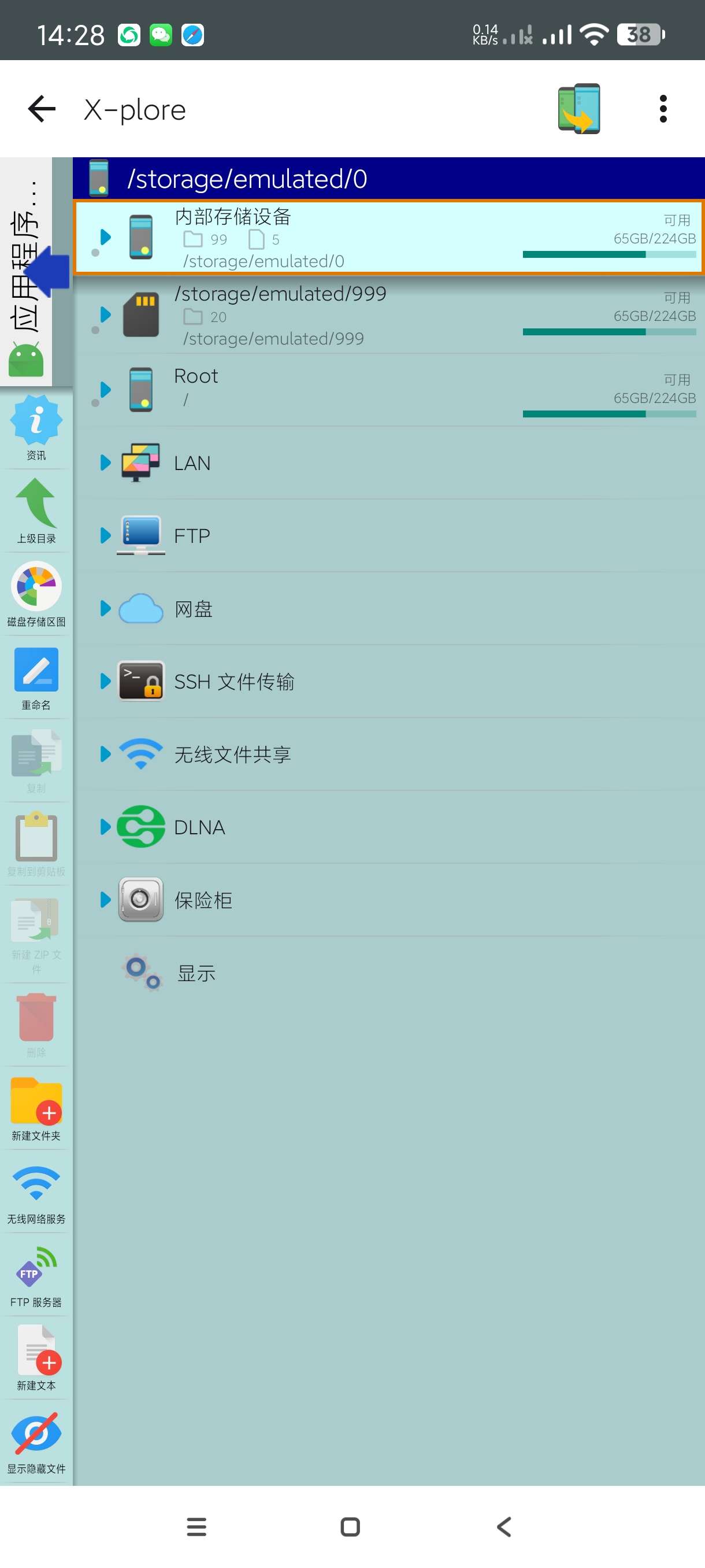The width and height of the screenshot is (705, 1568).
Task: Open 磁盘存储区图 disk map
Action: click(x=36, y=593)
